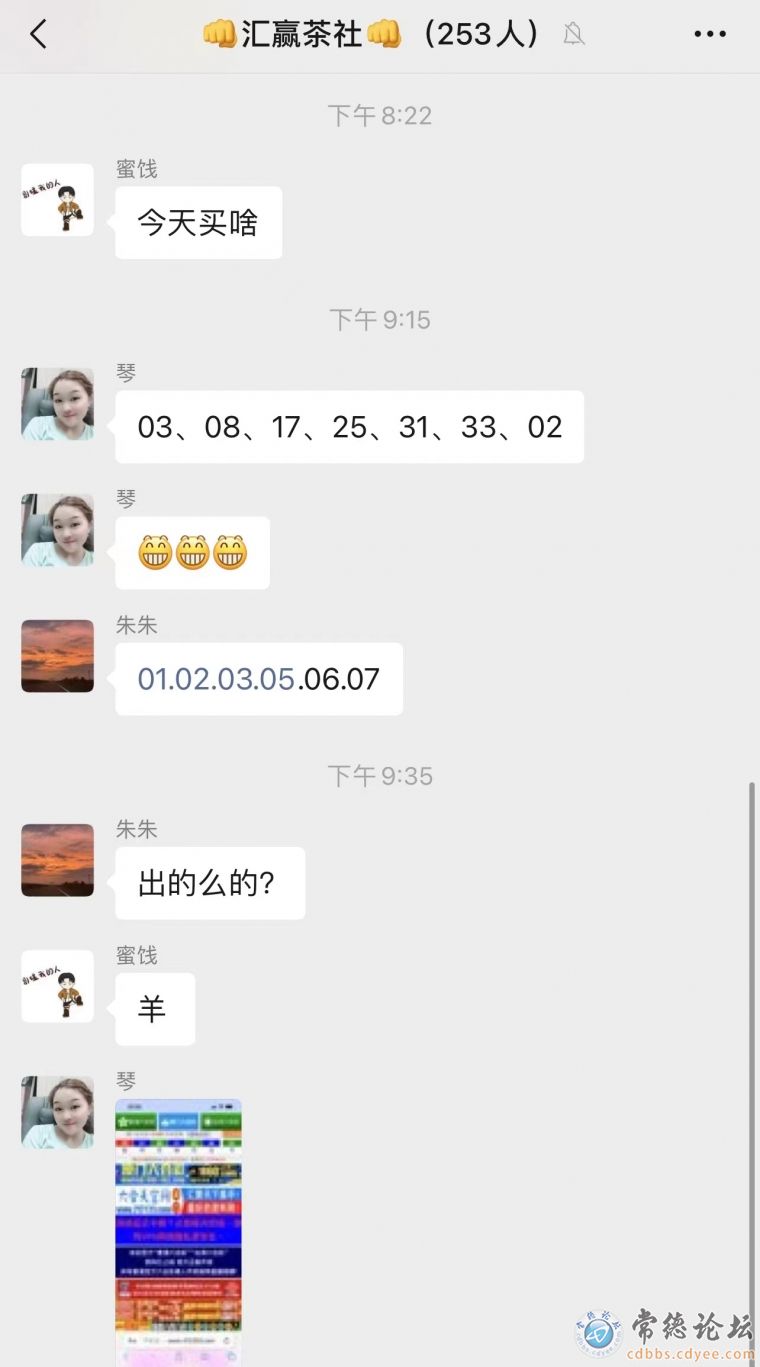Tap 蜜饯's avatar beside the "羊" message
760x1367 pixels.
coord(57,986)
